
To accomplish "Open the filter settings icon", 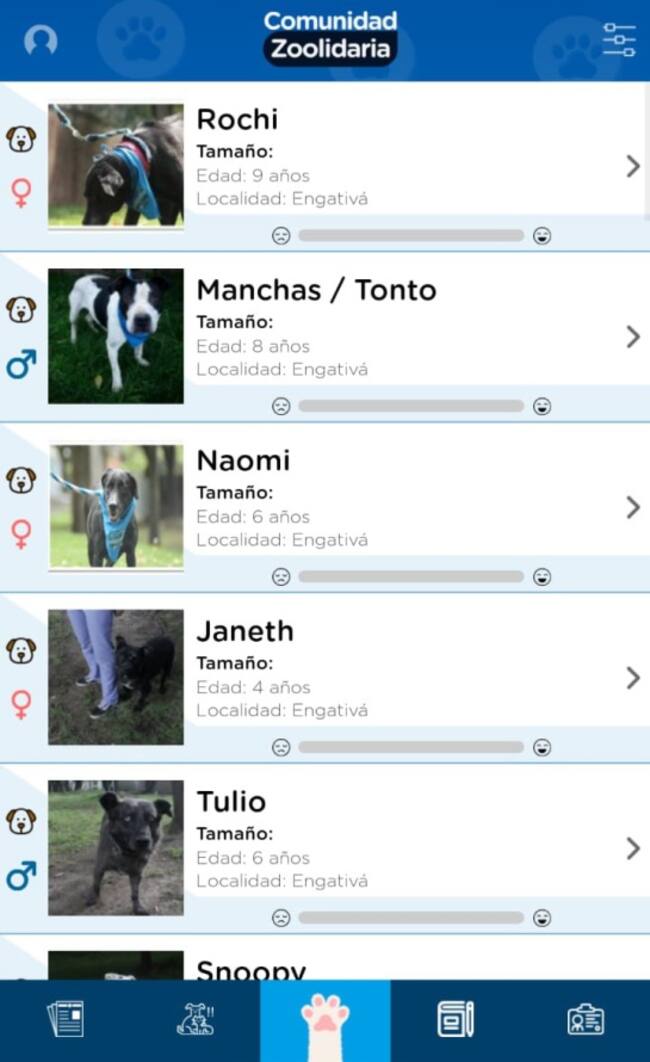I will (619, 39).
